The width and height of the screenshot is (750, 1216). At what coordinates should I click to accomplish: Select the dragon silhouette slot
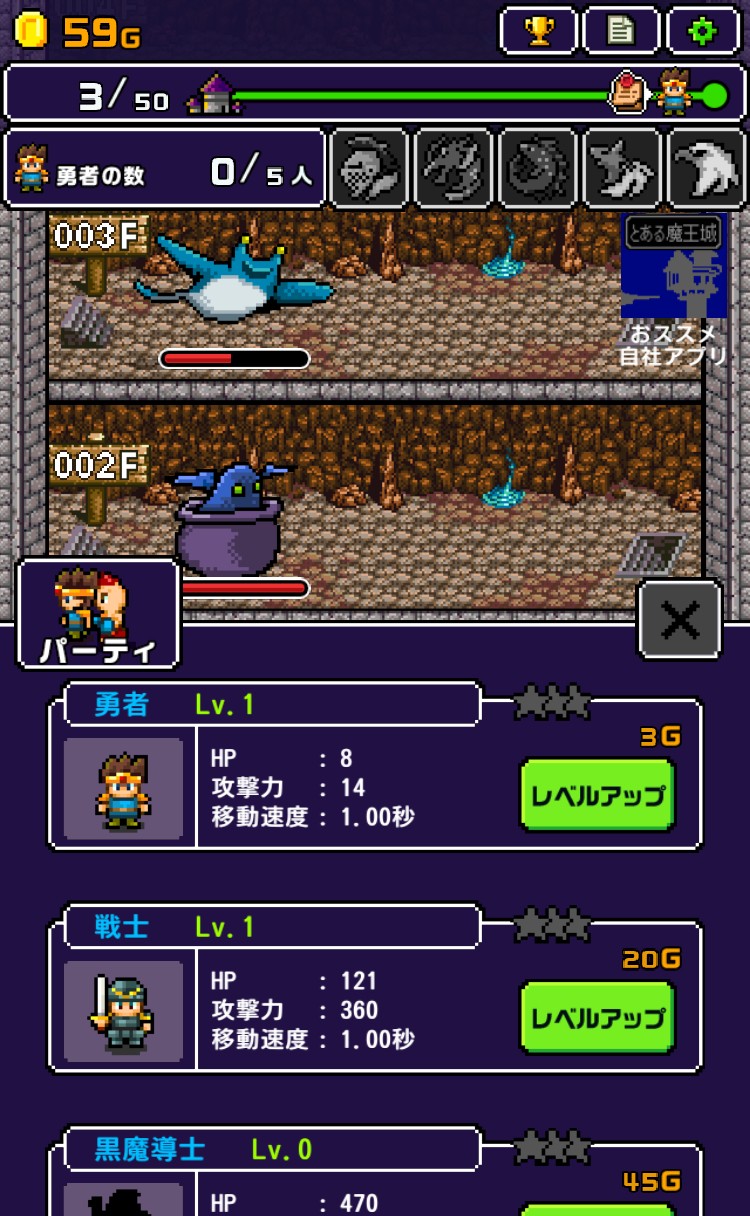pyautogui.click(x=453, y=168)
